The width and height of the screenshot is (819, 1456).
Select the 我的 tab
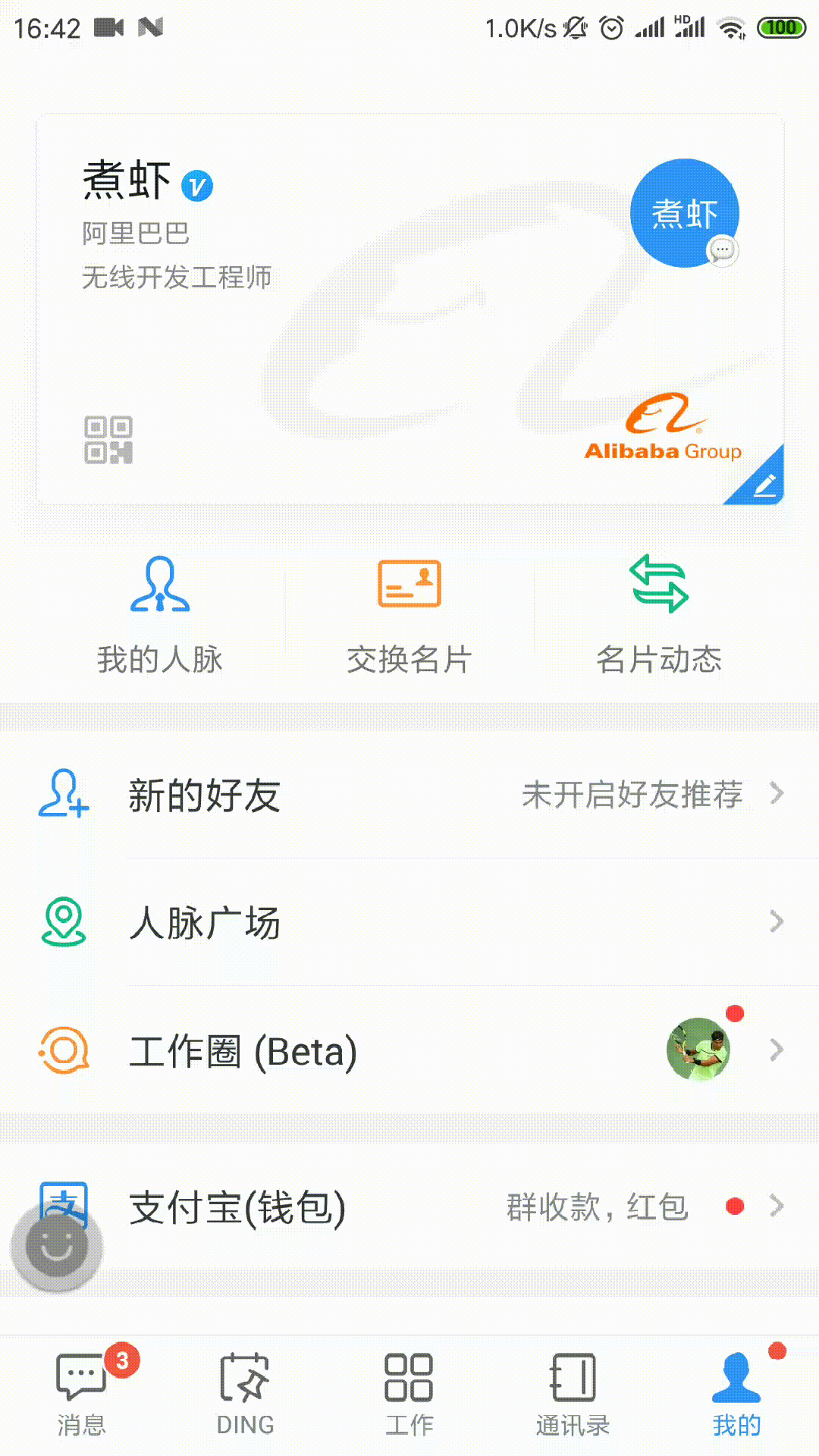pos(736,1394)
